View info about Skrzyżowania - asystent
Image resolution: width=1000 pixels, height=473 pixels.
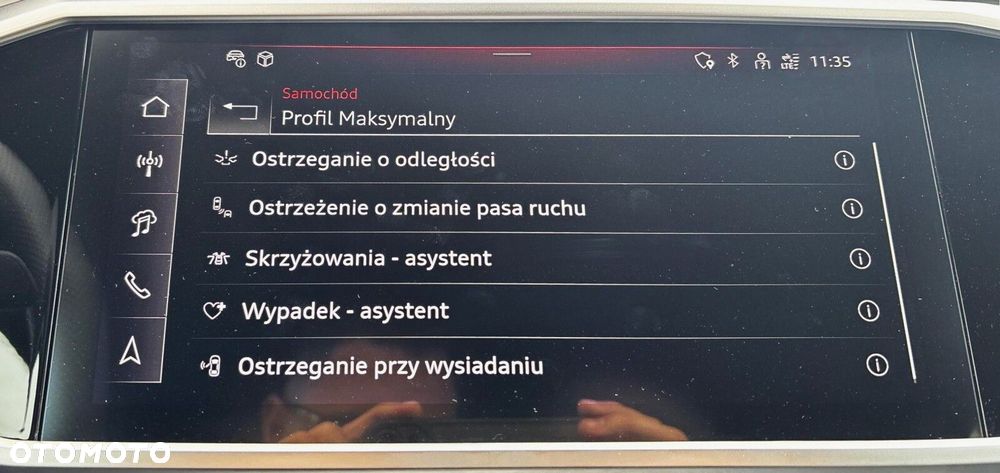tap(860, 259)
